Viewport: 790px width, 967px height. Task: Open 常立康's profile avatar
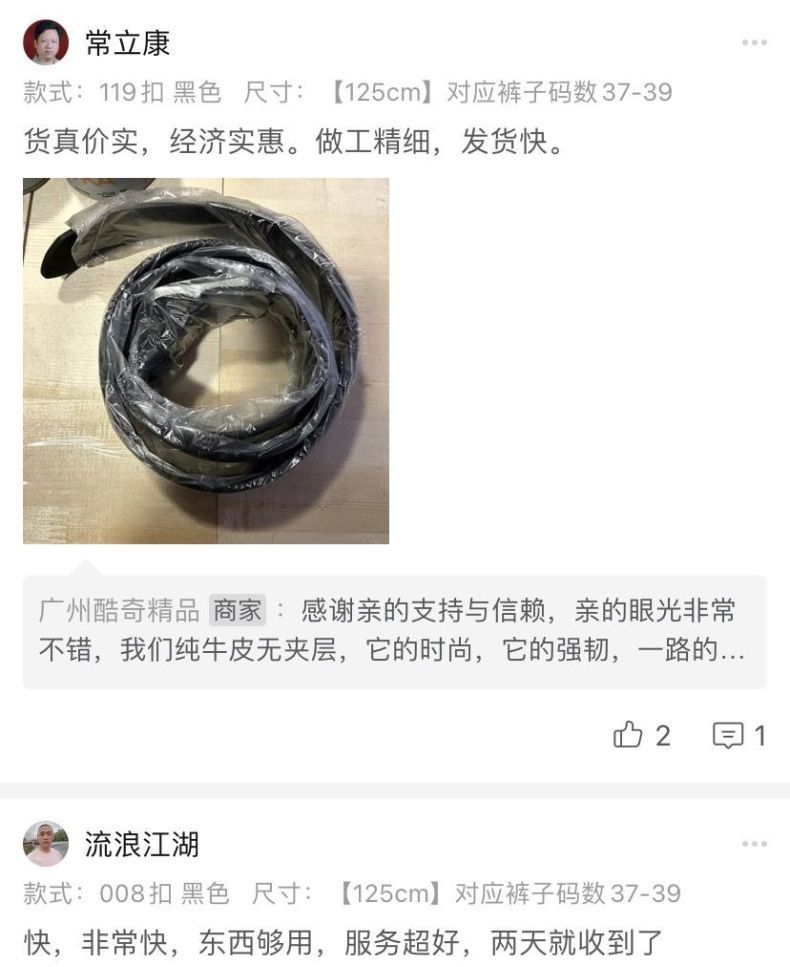pyautogui.click(x=46, y=43)
